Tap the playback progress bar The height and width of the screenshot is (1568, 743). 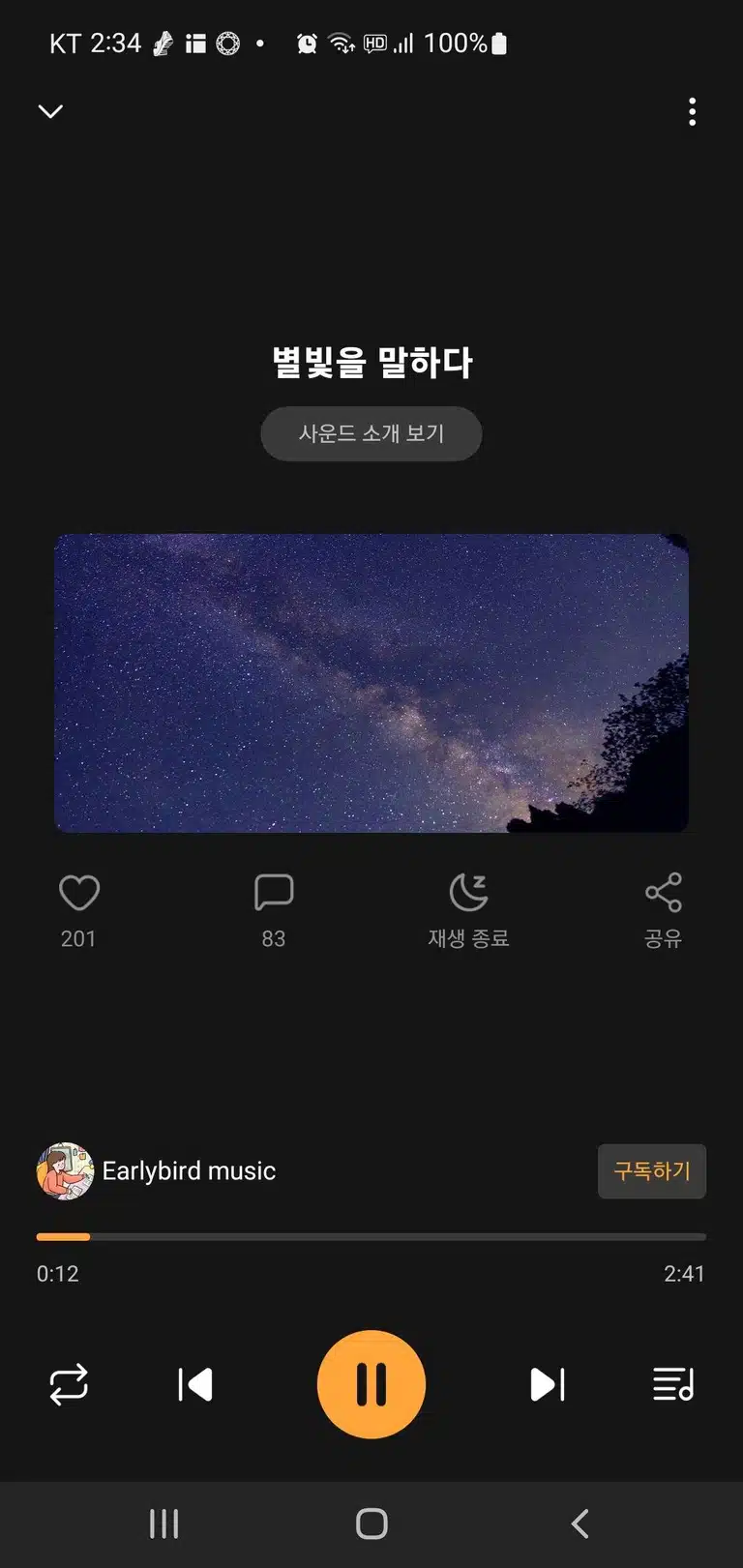(x=371, y=1237)
